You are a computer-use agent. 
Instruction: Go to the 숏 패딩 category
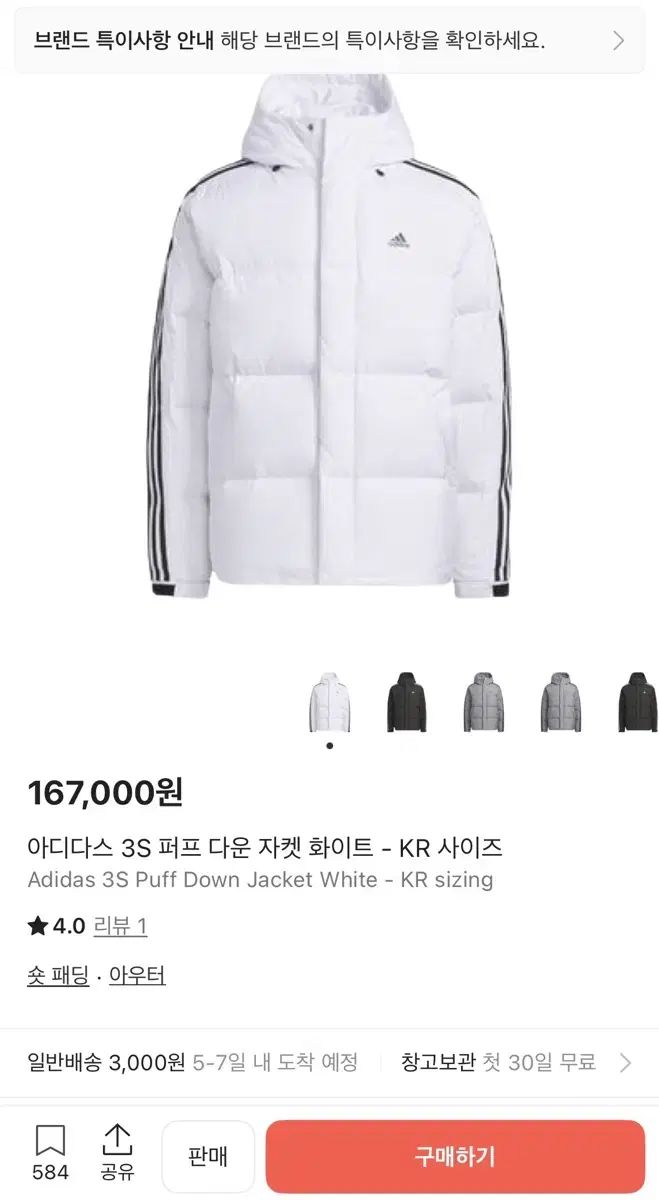58,975
